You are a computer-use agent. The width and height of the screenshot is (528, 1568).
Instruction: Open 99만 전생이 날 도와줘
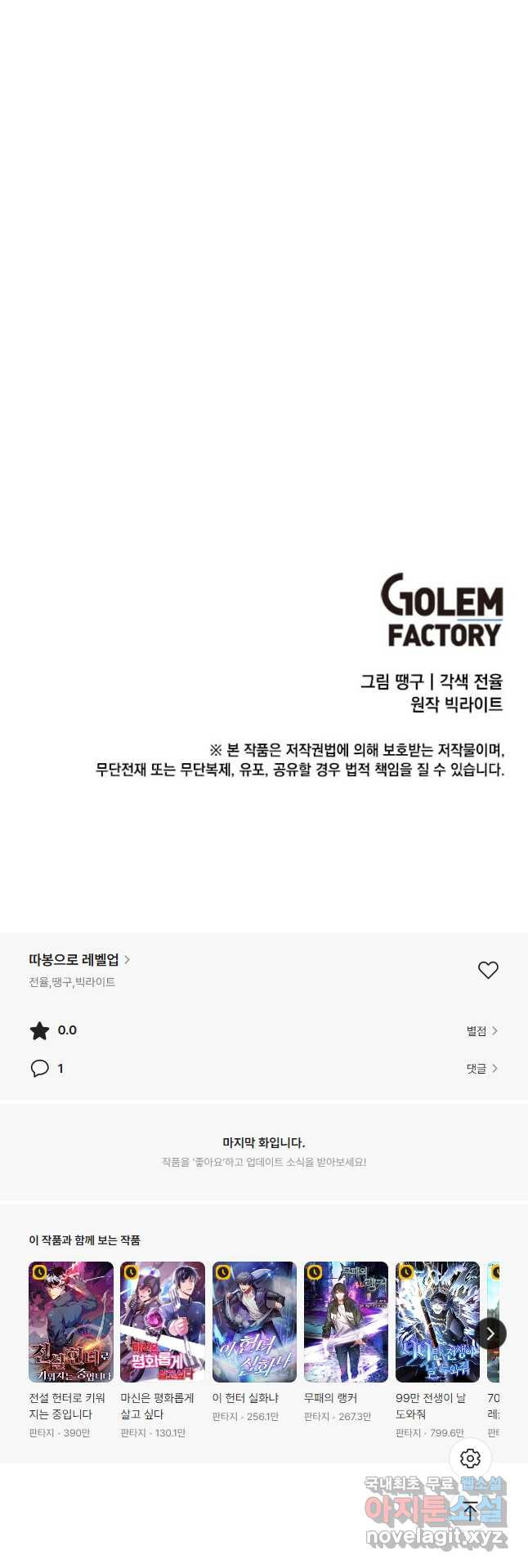pyautogui.click(x=437, y=1322)
